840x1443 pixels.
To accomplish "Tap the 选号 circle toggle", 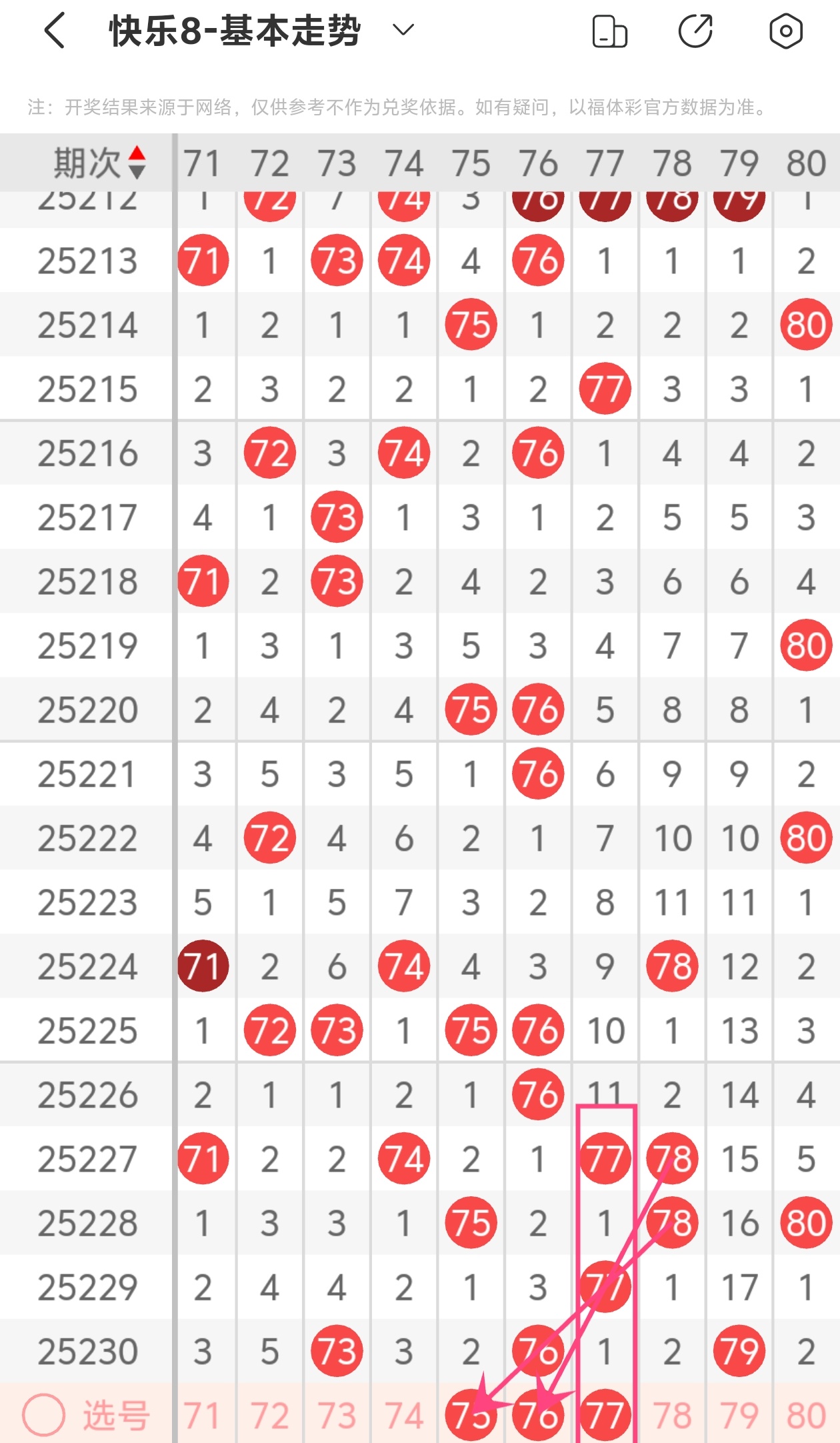I will (44, 1415).
